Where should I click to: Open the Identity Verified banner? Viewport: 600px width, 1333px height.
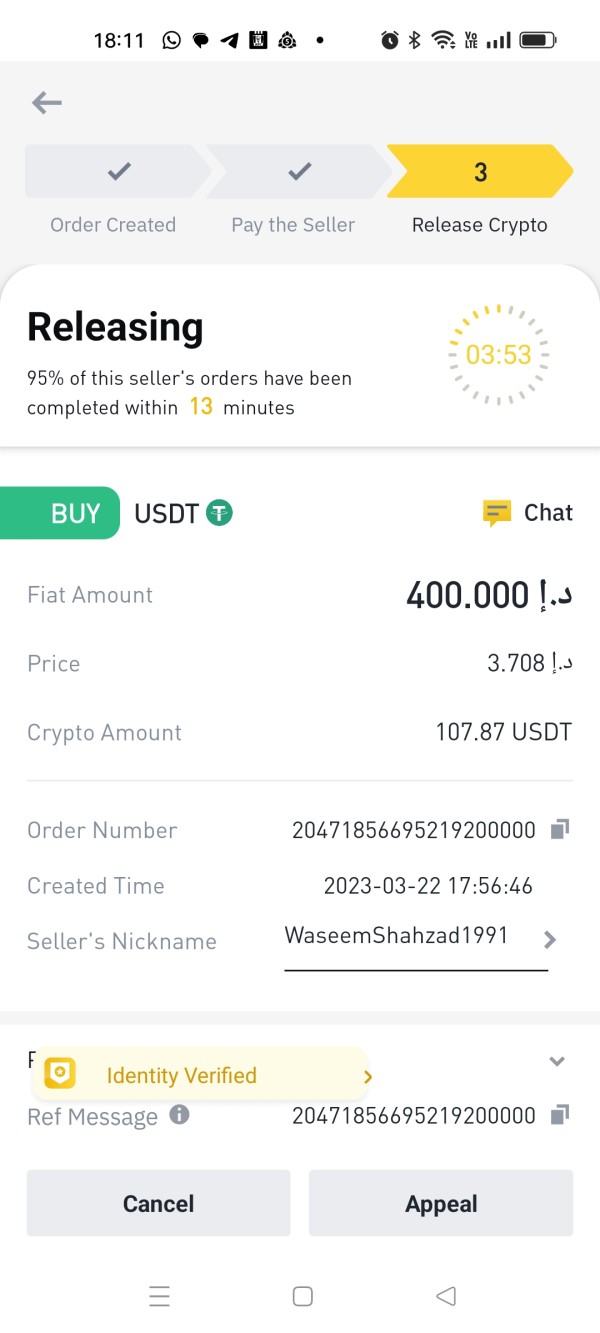click(x=199, y=1075)
